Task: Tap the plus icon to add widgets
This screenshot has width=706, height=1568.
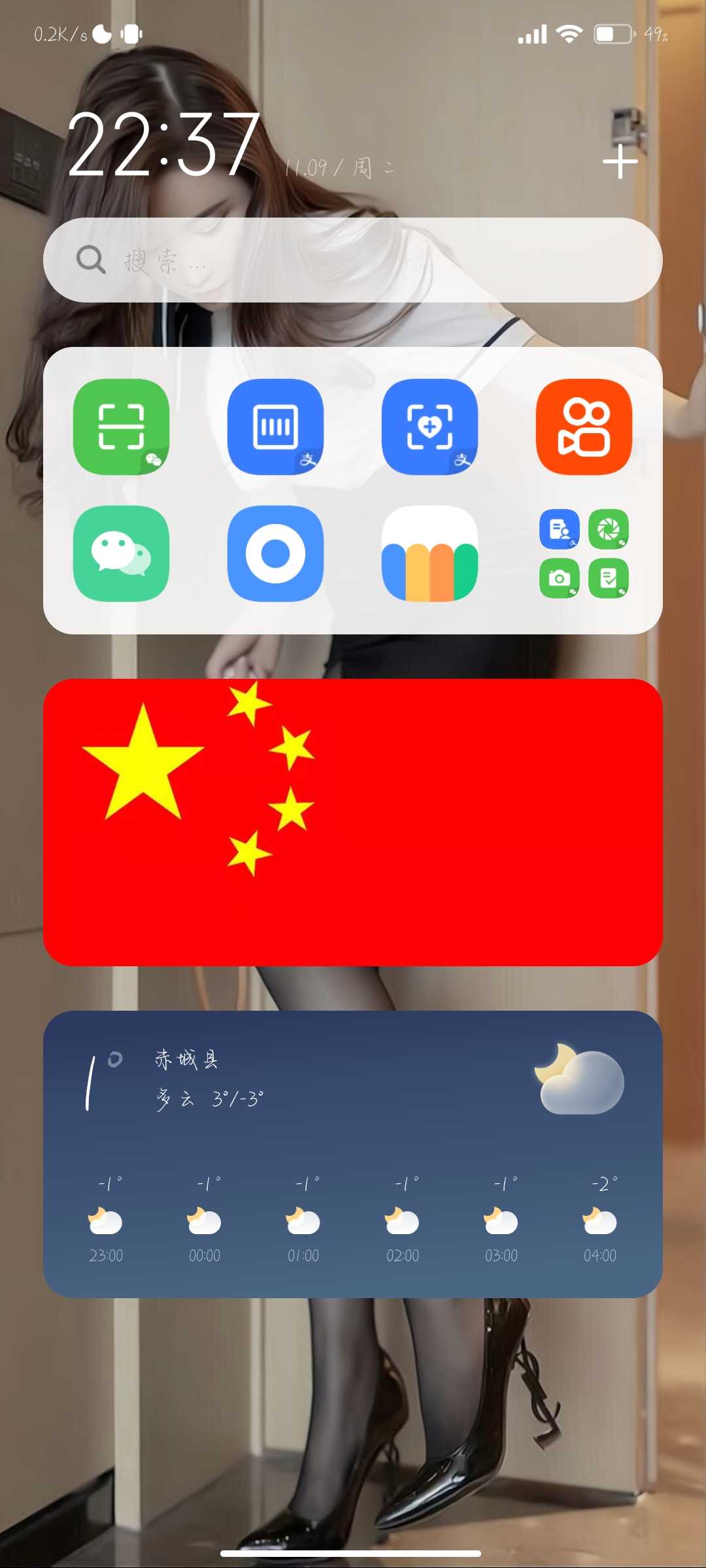Action: click(x=620, y=162)
